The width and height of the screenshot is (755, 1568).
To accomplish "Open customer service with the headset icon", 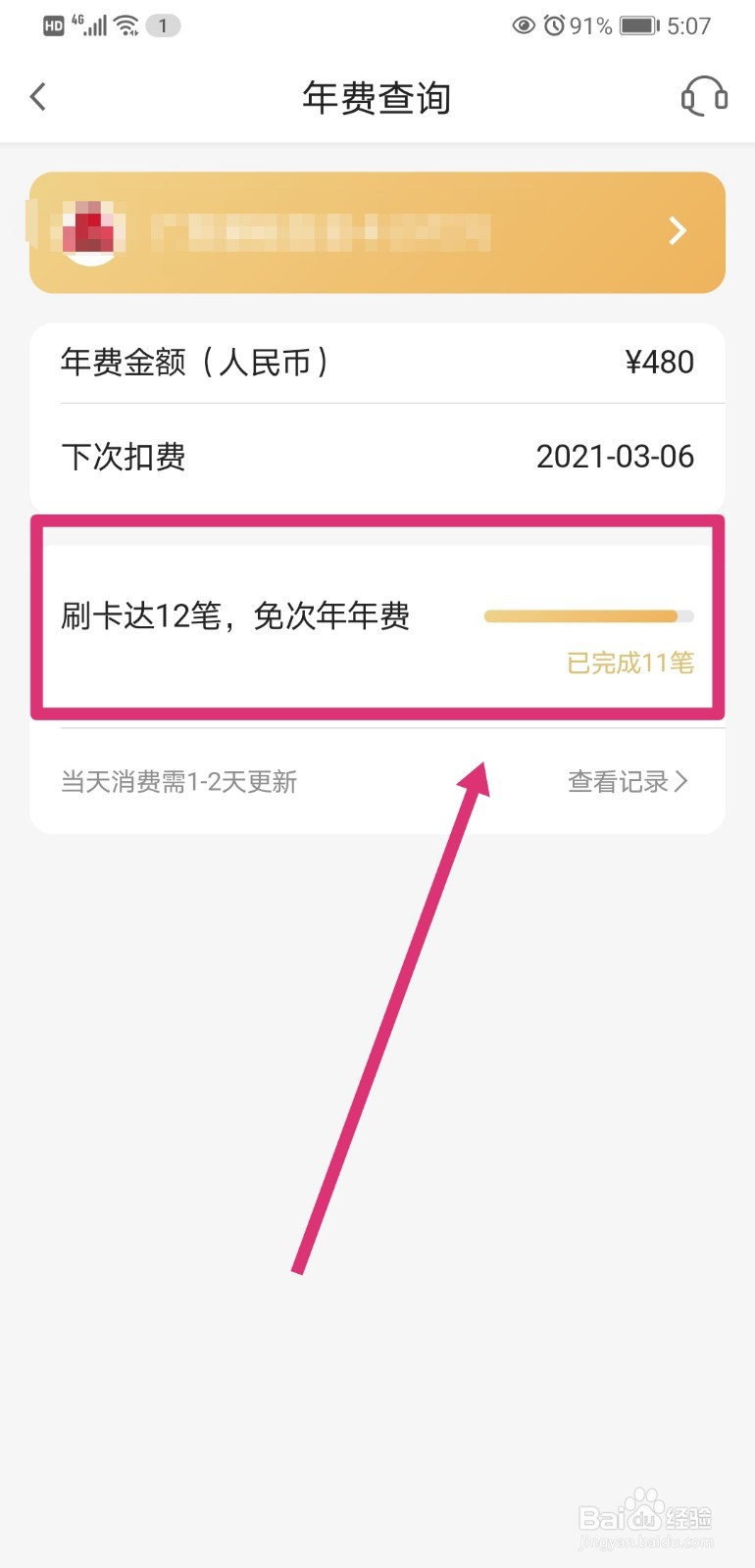I will click(704, 96).
